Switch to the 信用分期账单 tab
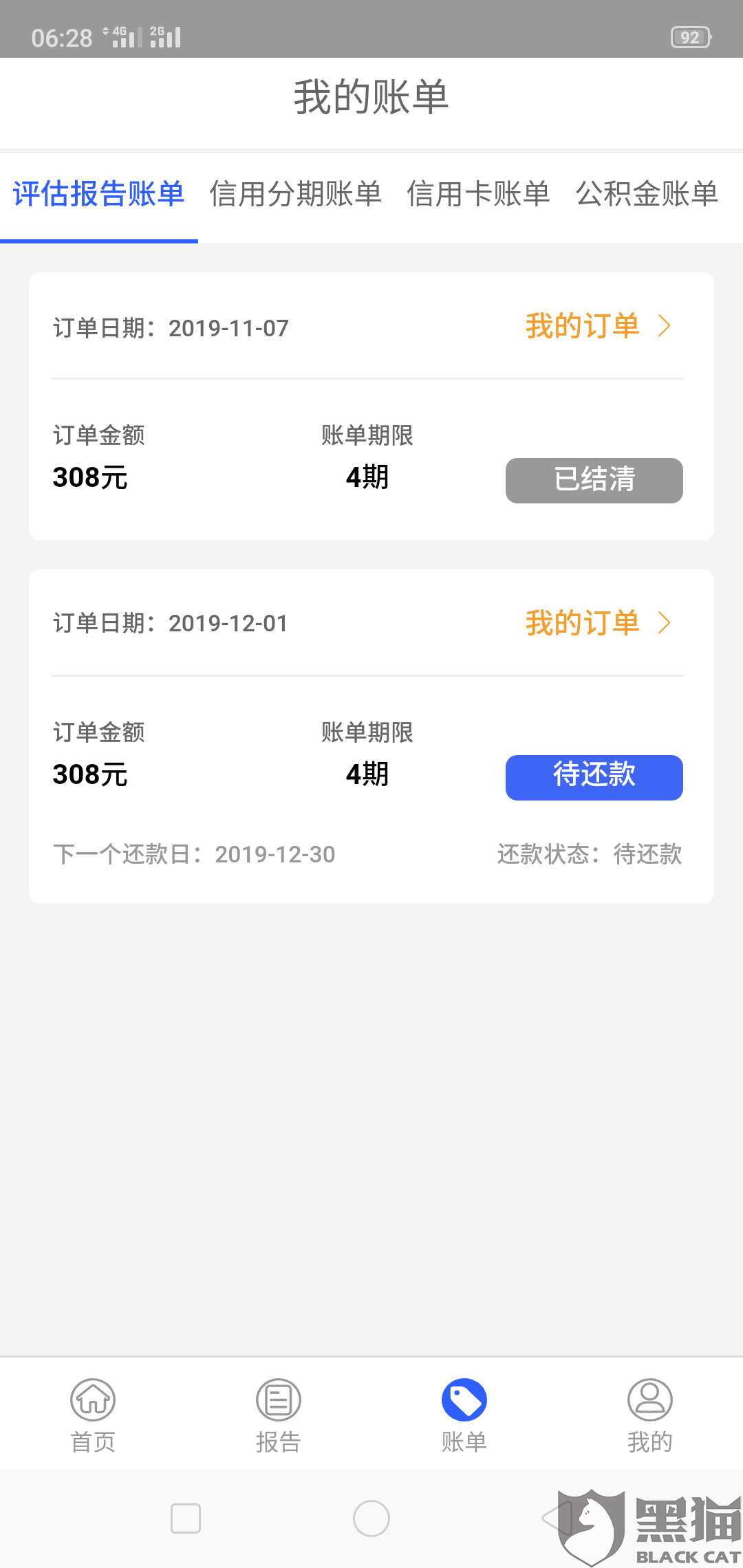 295,194
